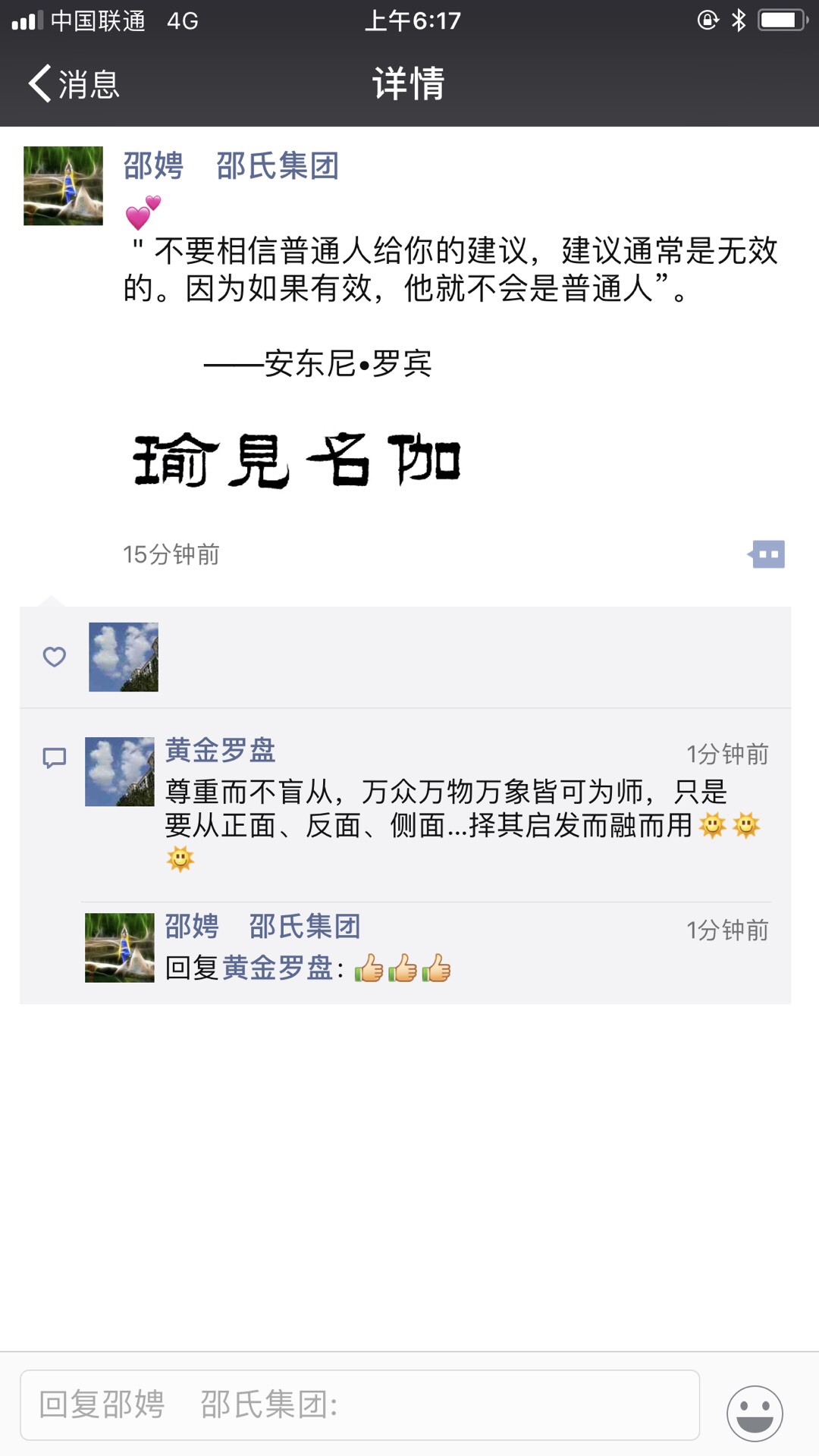This screenshot has width=819, height=1456.
Task: Open the post author's avatar at top
Action: coord(63,186)
